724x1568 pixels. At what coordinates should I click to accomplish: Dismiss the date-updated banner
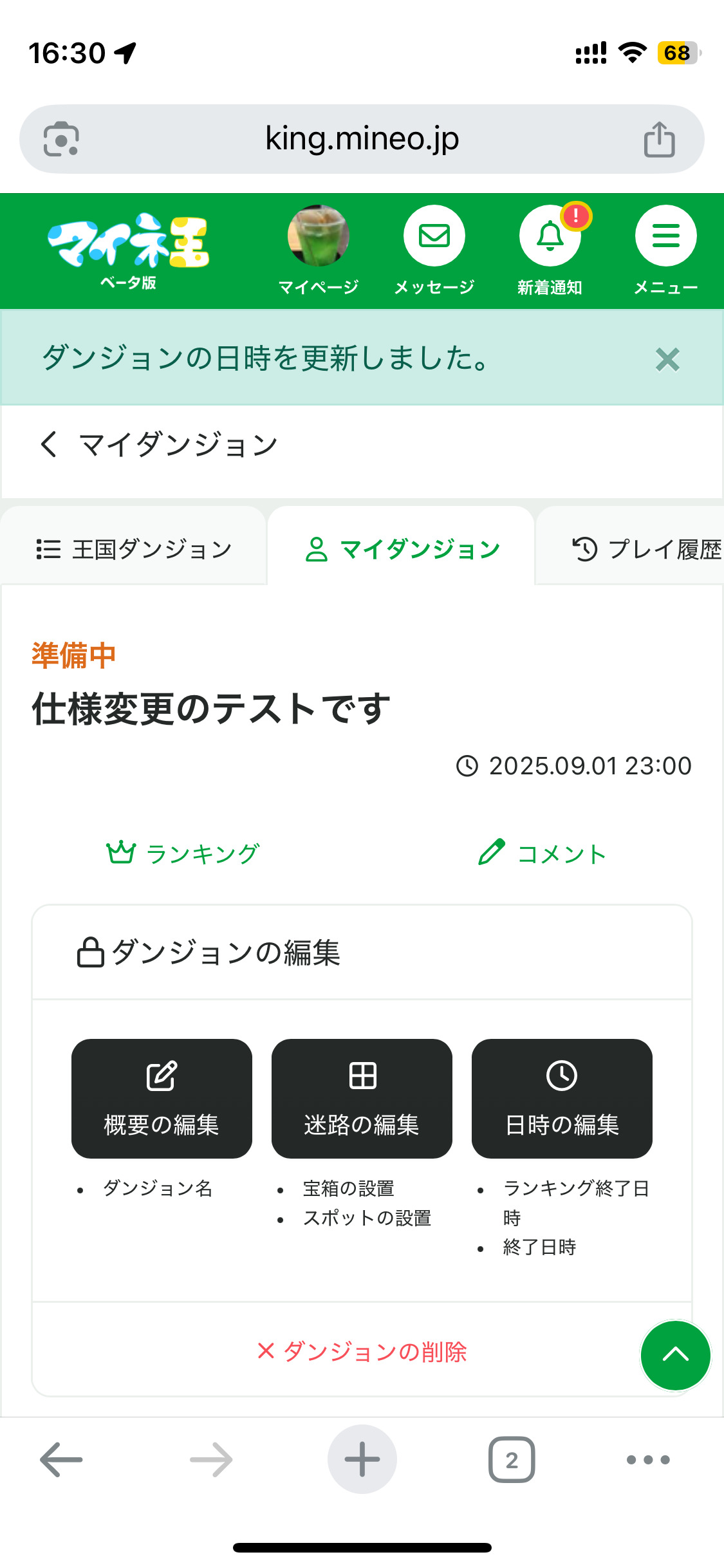[667, 359]
